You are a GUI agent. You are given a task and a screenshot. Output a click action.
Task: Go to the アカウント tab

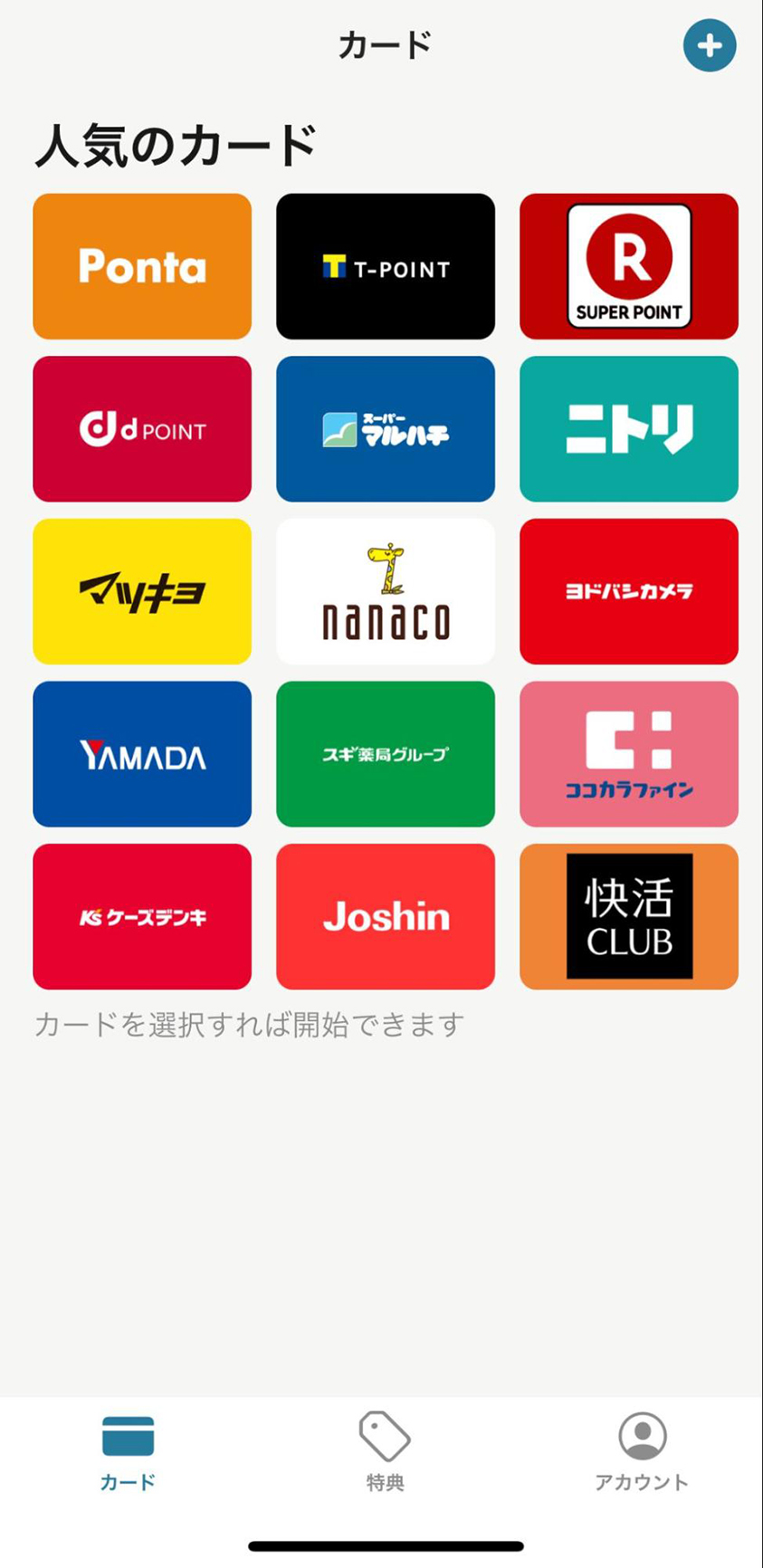[642, 1451]
